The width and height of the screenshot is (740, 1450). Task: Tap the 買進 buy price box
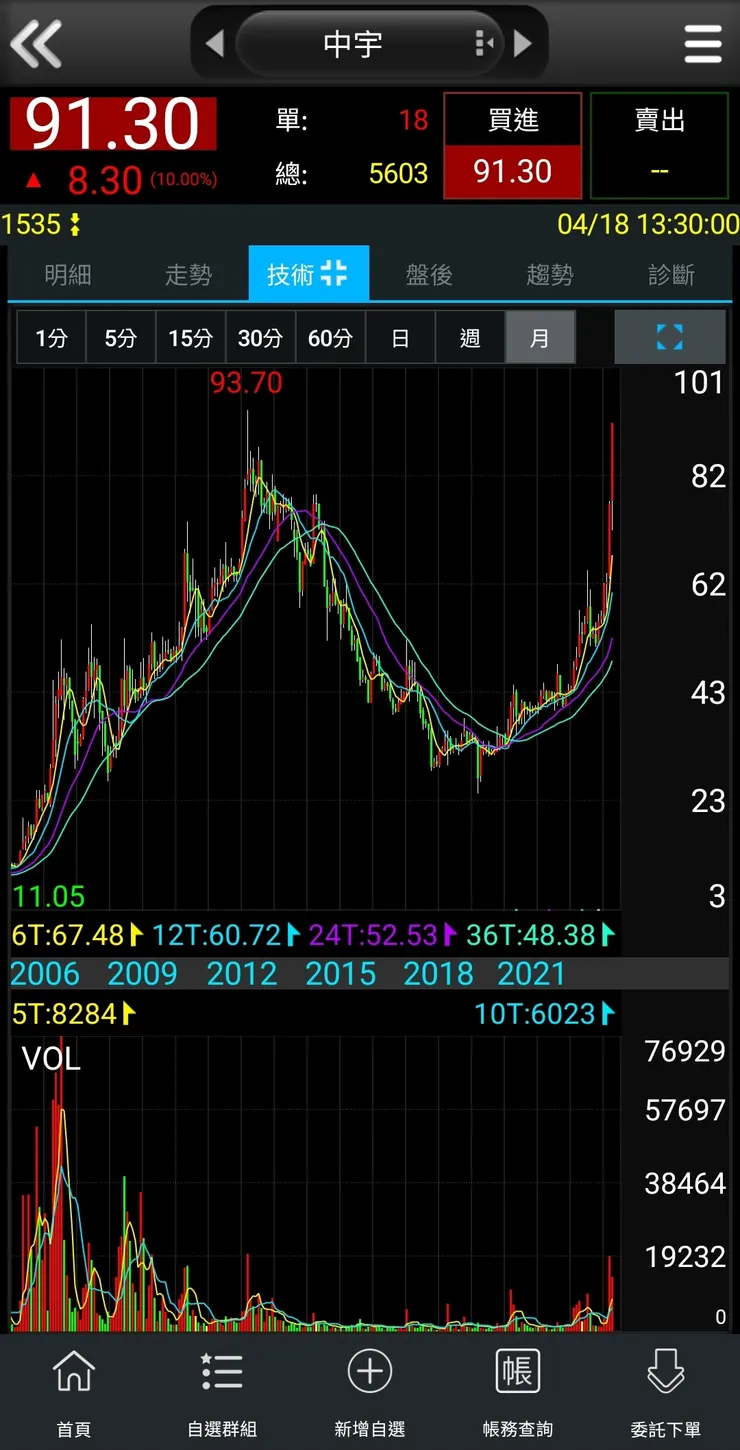pos(512,146)
